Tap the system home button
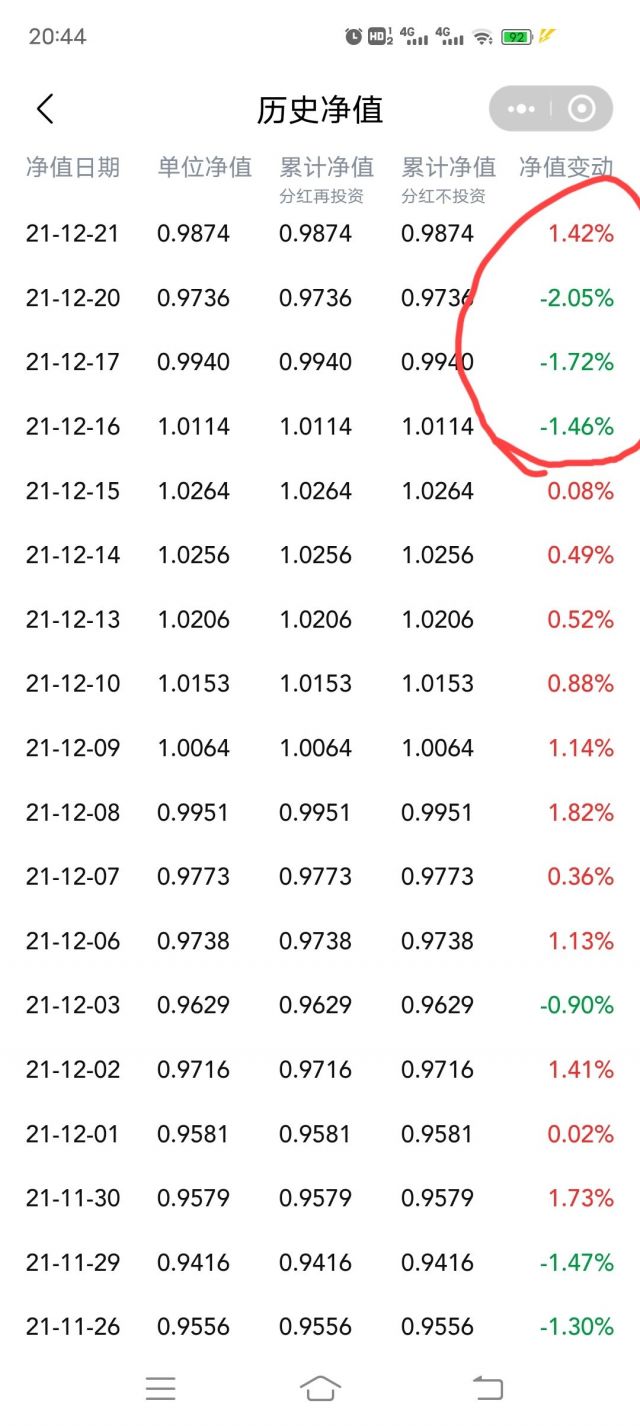The image size is (640, 1426). click(320, 1388)
